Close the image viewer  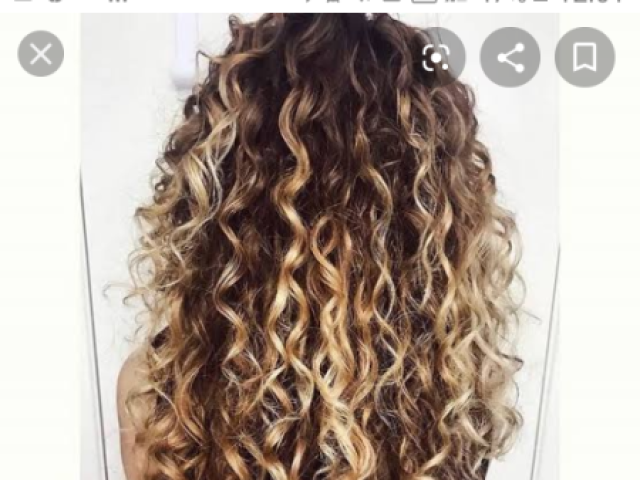click(41, 55)
